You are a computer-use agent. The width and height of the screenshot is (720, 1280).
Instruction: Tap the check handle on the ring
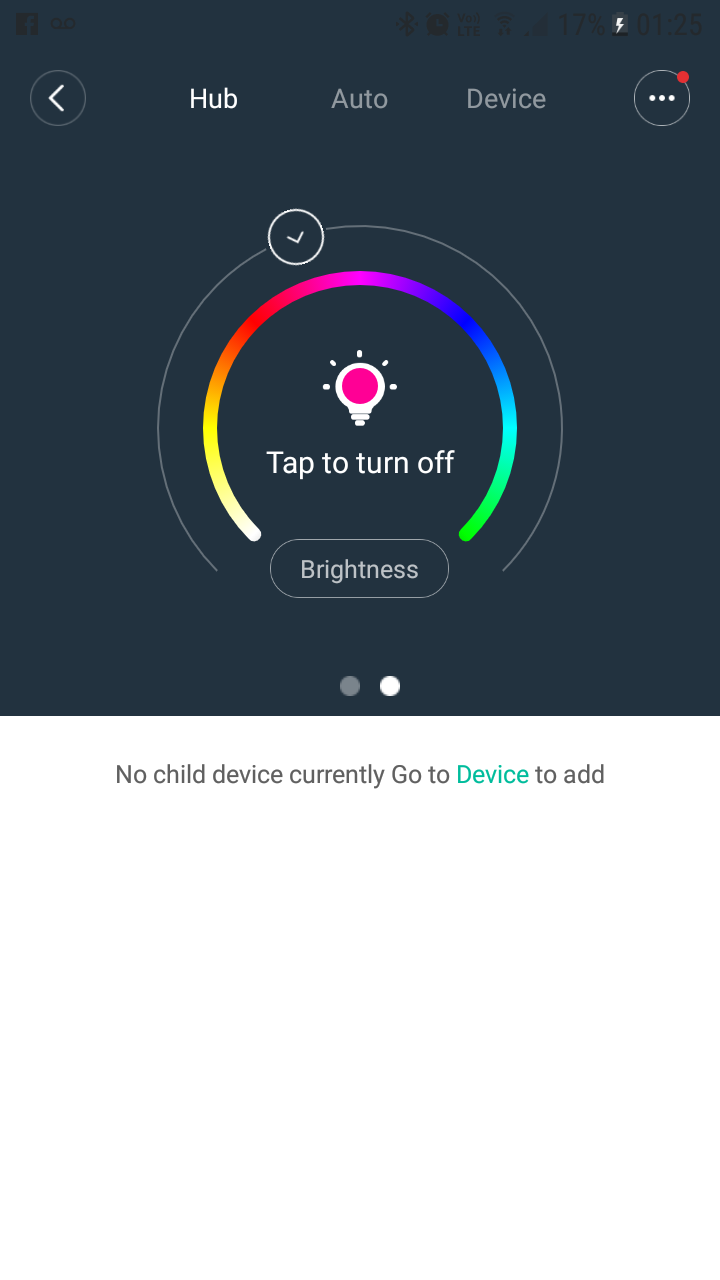296,237
